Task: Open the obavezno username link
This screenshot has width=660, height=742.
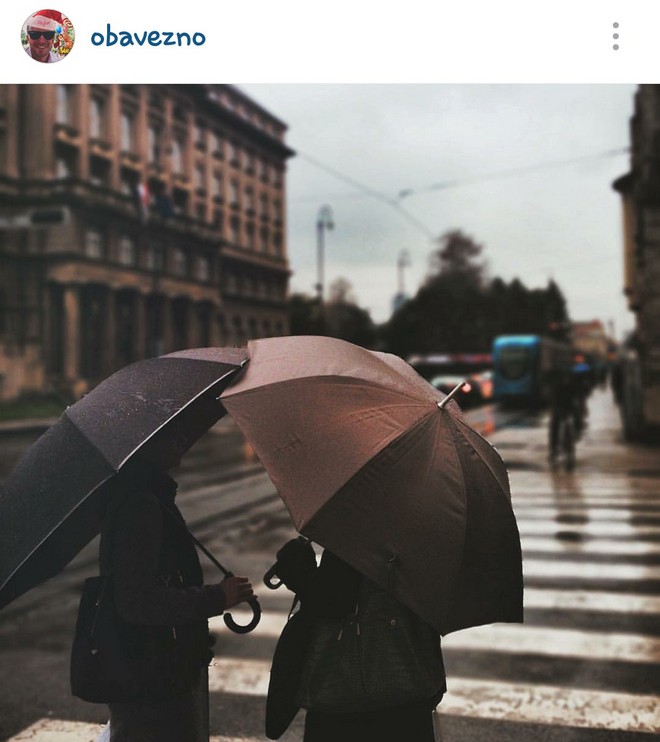Action: coord(148,38)
